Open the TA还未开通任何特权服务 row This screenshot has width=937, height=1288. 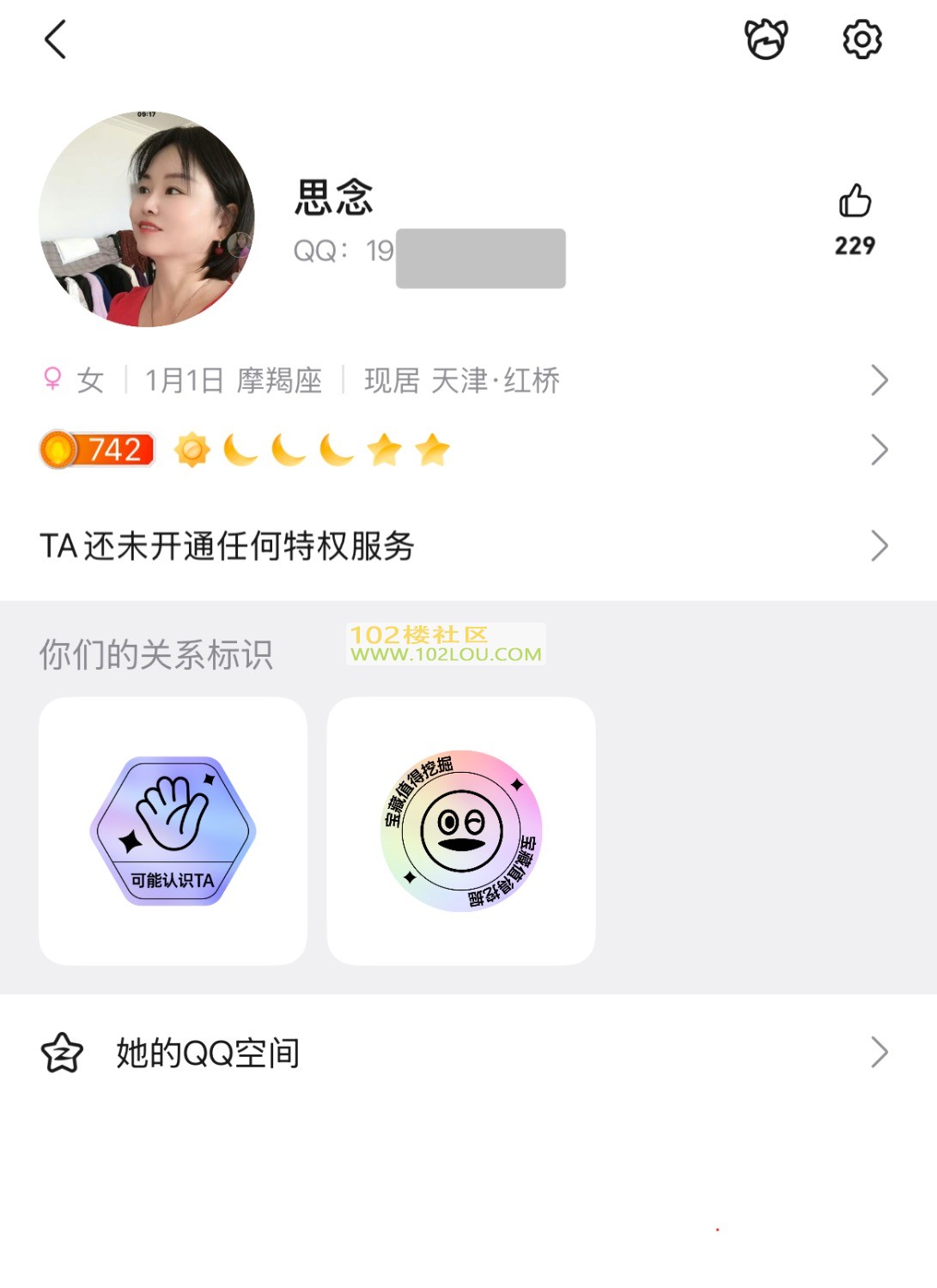pyautogui.click(x=464, y=546)
